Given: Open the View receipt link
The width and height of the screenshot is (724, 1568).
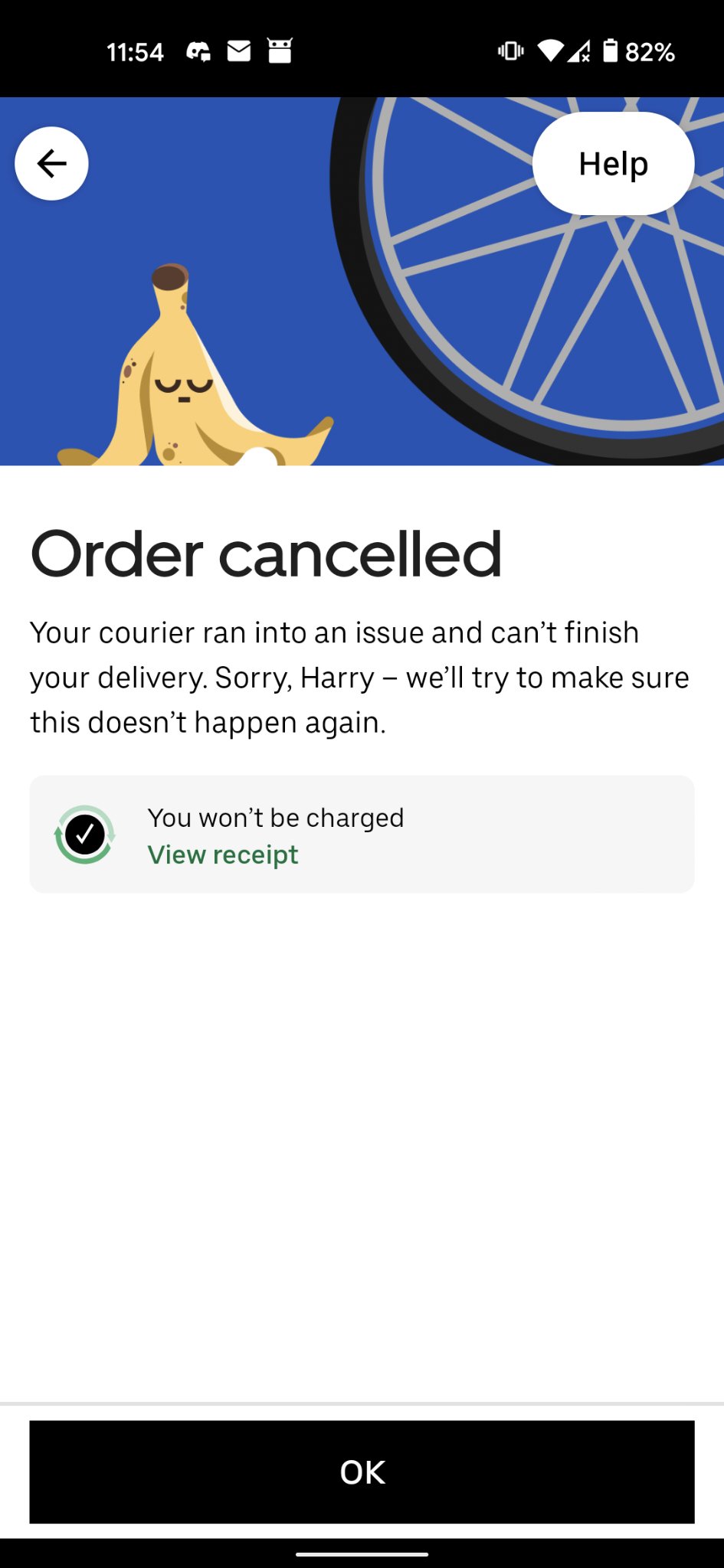Looking at the screenshot, I should click(x=223, y=854).
